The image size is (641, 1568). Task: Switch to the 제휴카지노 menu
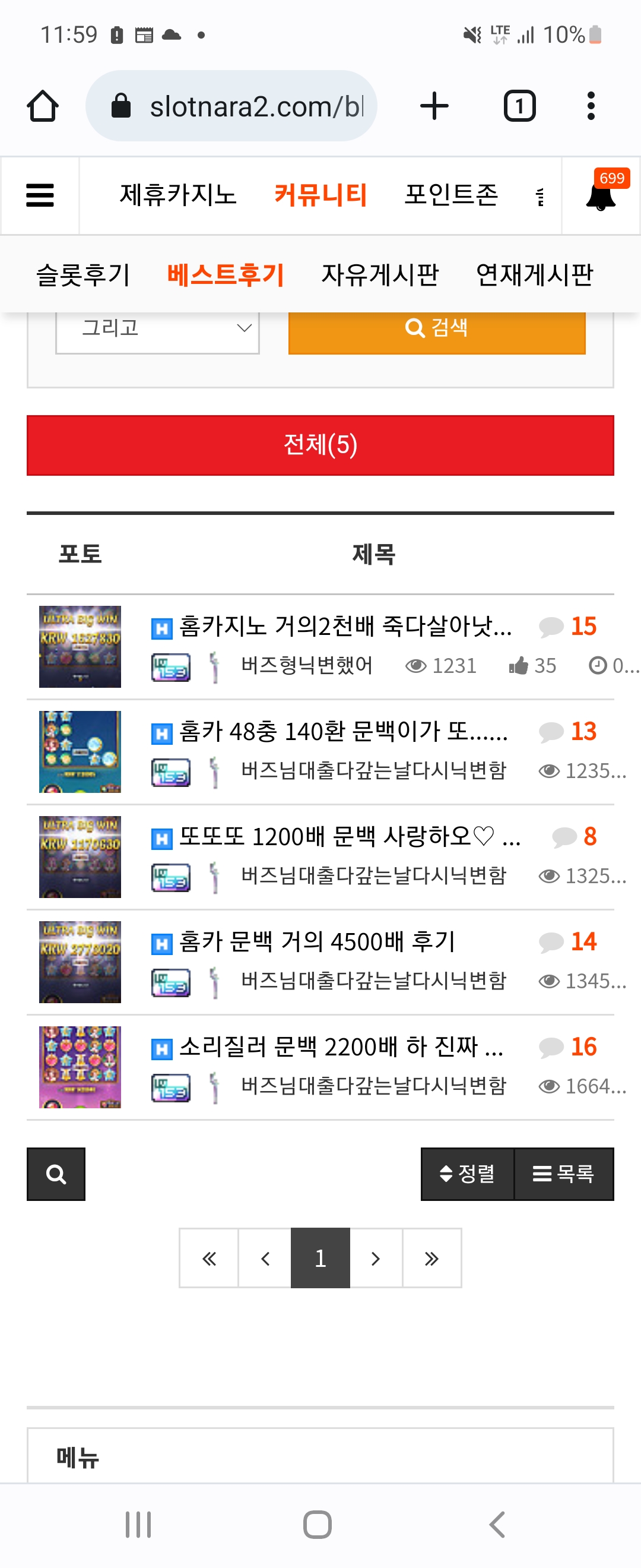click(x=178, y=195)
